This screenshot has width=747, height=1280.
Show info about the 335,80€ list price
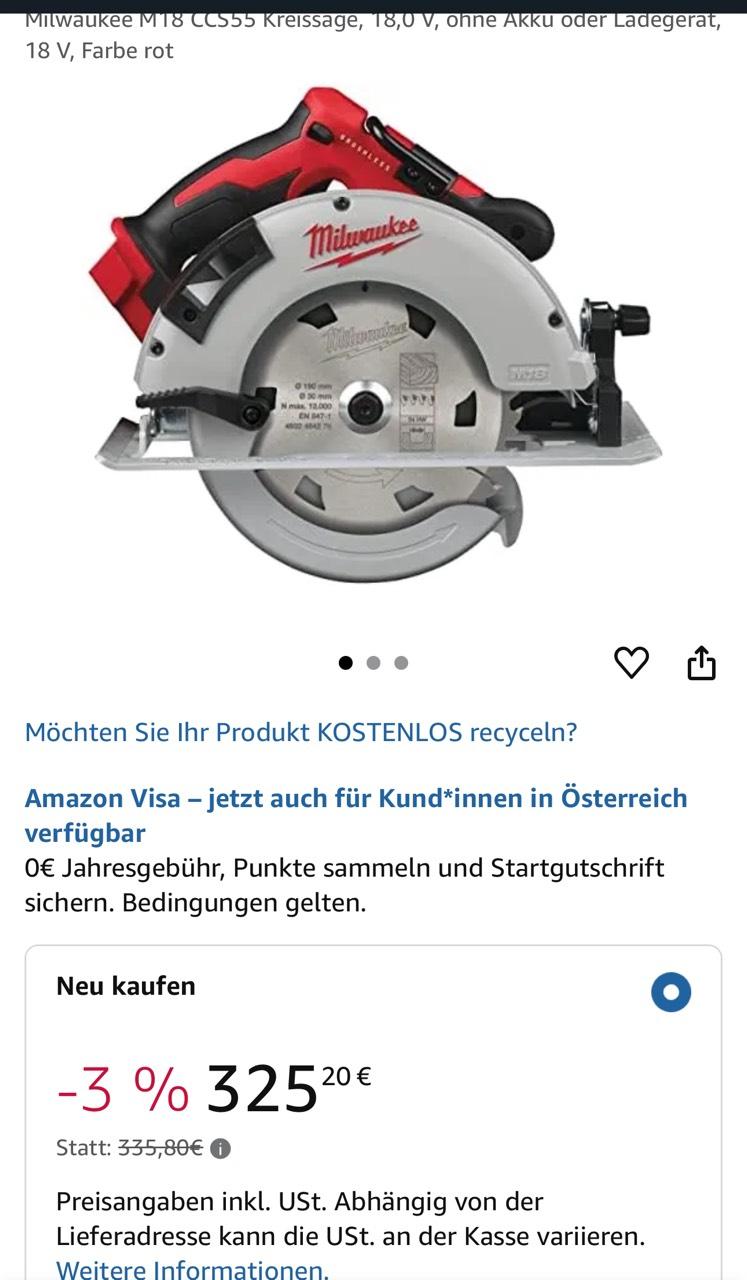coord(221,1149)
